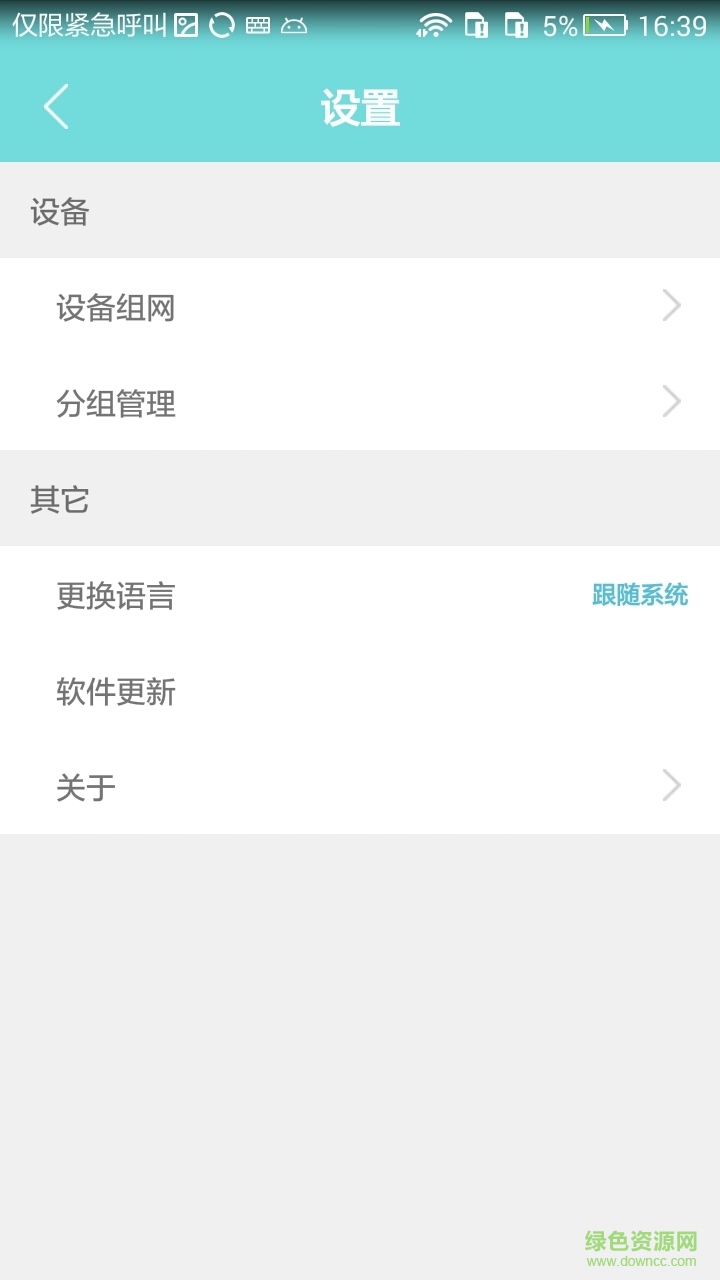Tap the WiFi signal icon
The height and width of the screenshot is (1280, 720).
coord(434,25)
